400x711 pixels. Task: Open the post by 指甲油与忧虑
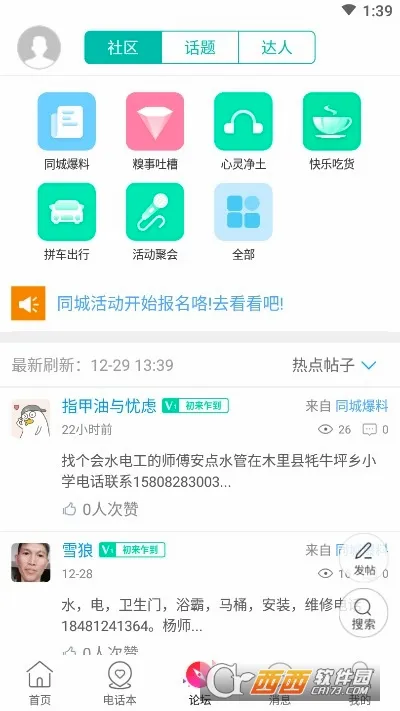200,459
